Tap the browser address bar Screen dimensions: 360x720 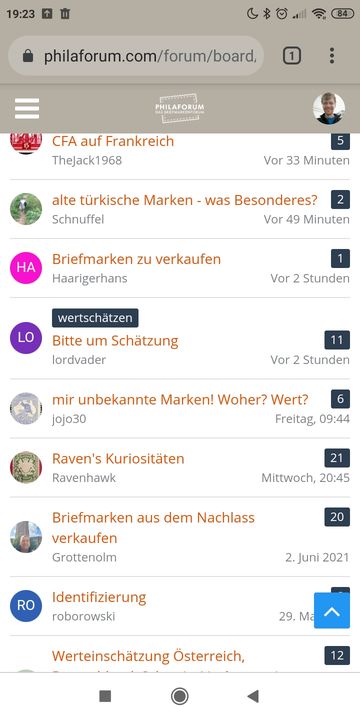[136, 56]
